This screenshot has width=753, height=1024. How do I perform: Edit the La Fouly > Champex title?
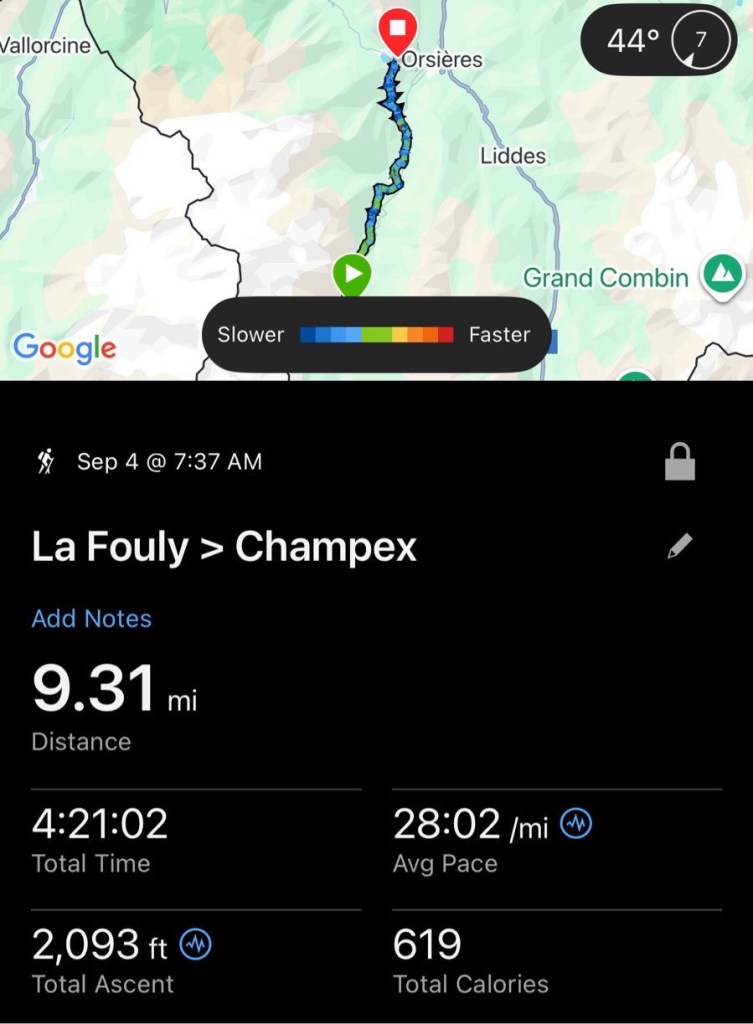[x=680, y=546]
